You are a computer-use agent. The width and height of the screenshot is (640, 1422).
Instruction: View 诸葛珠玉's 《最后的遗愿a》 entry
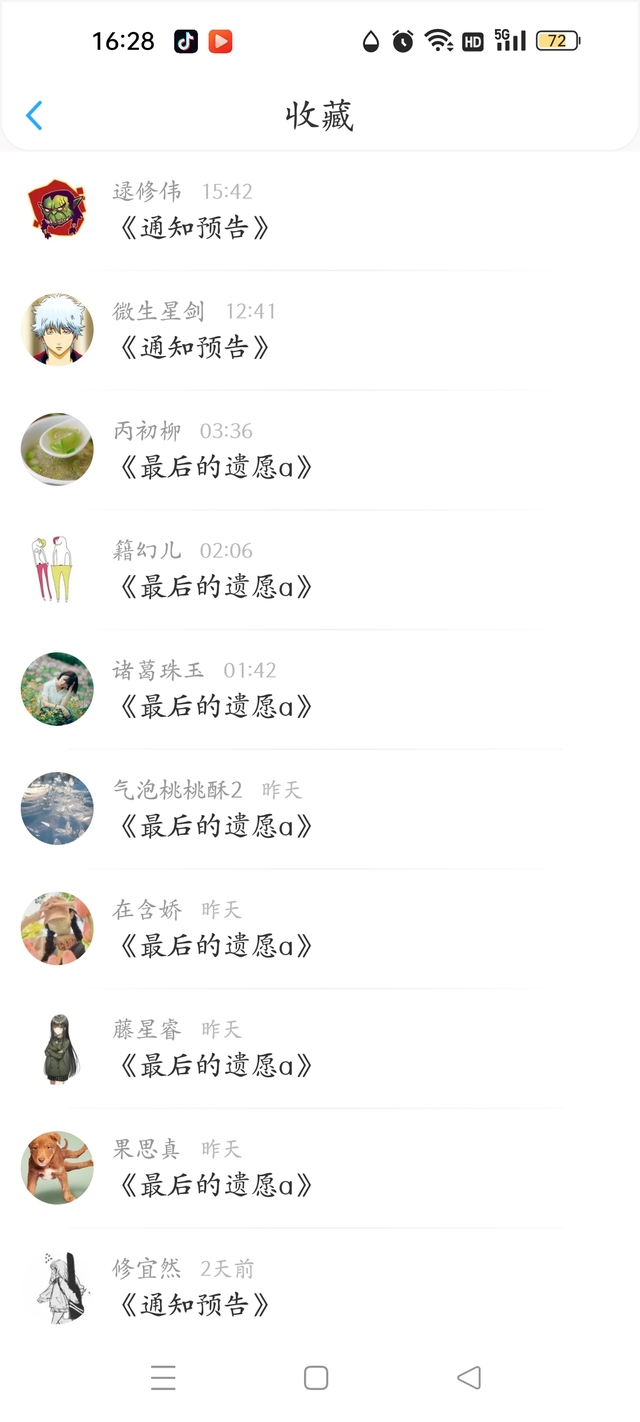pyautogui.click(x=216, y=706)
